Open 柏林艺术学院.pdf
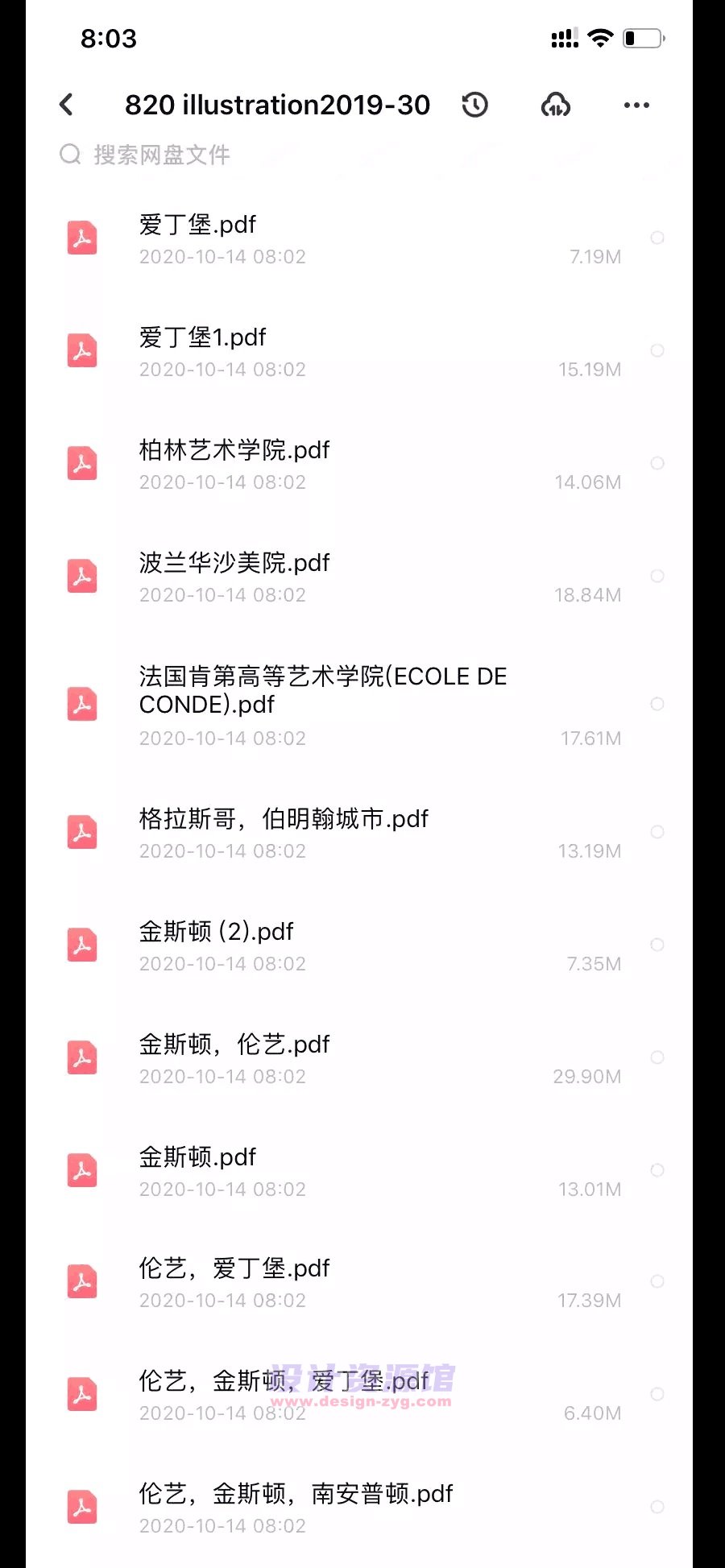Image resolution: width=725 pixels, height=1568 pixels. click(x=358, y=465)
